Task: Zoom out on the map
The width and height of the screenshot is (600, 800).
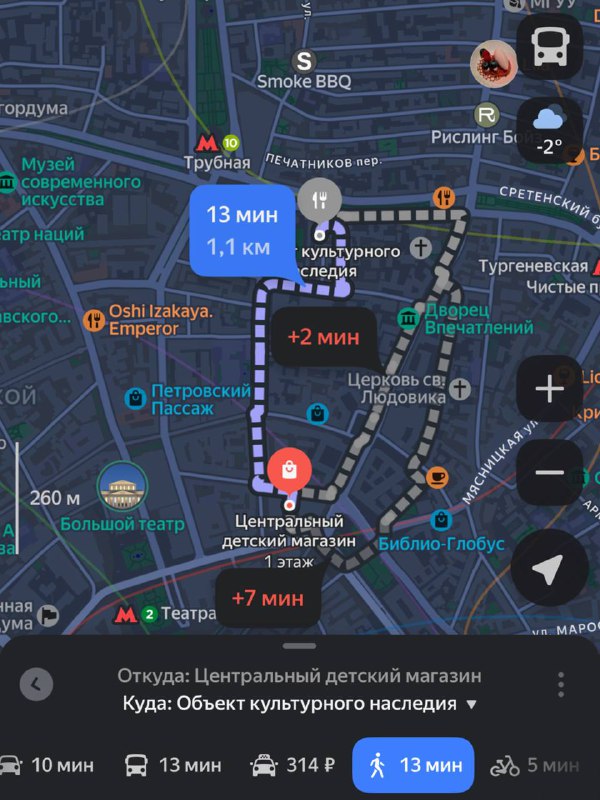Action: [550, 471]
